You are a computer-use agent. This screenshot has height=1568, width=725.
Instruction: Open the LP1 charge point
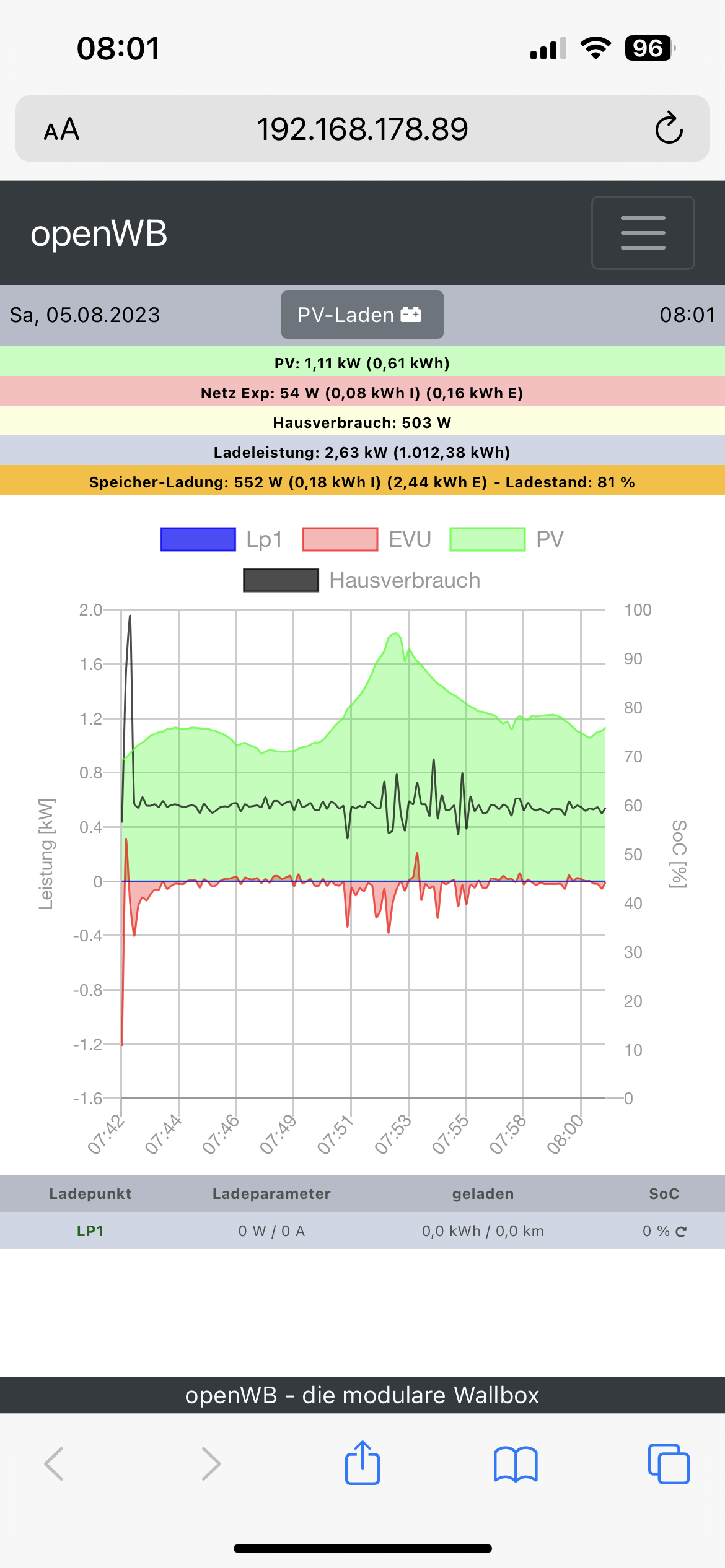(x=90, y=1231)
